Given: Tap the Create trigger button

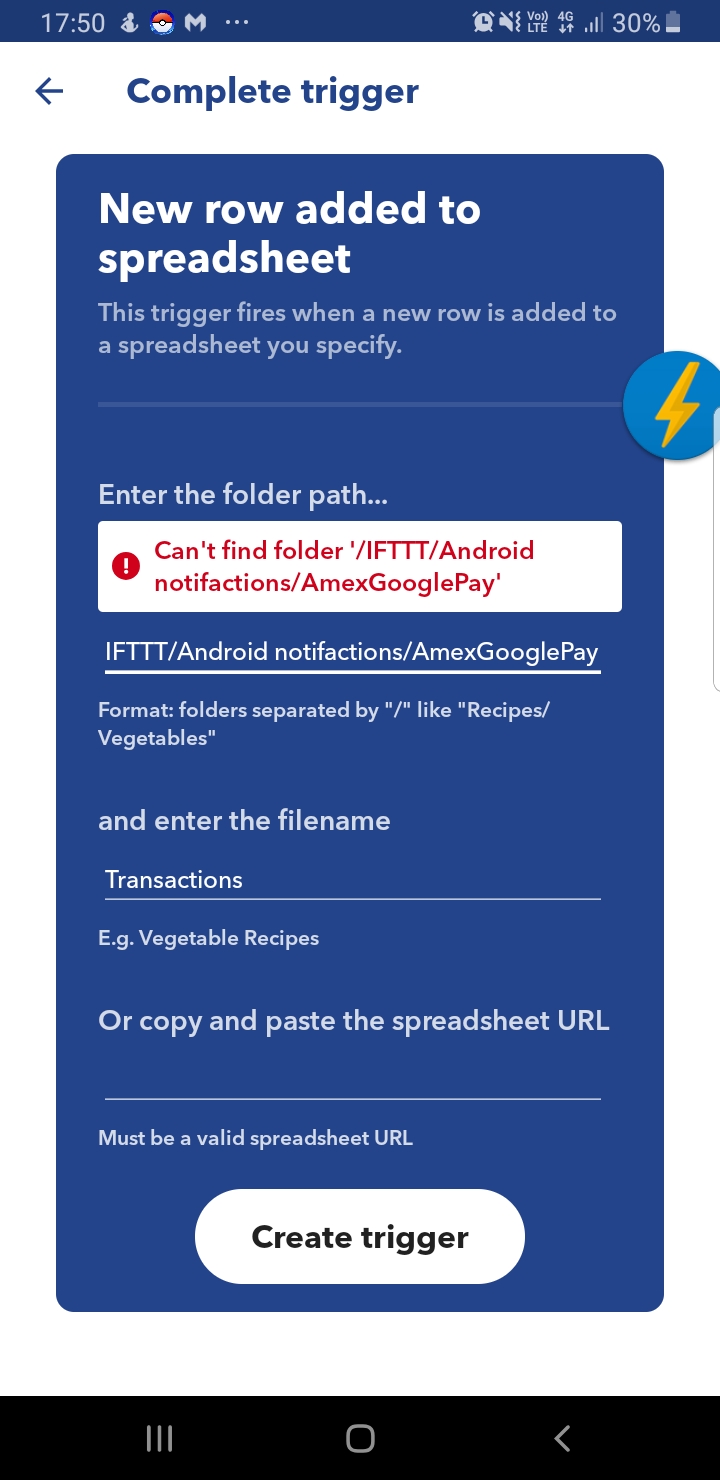Looking at the screenshot, I should click(360, 1236).
